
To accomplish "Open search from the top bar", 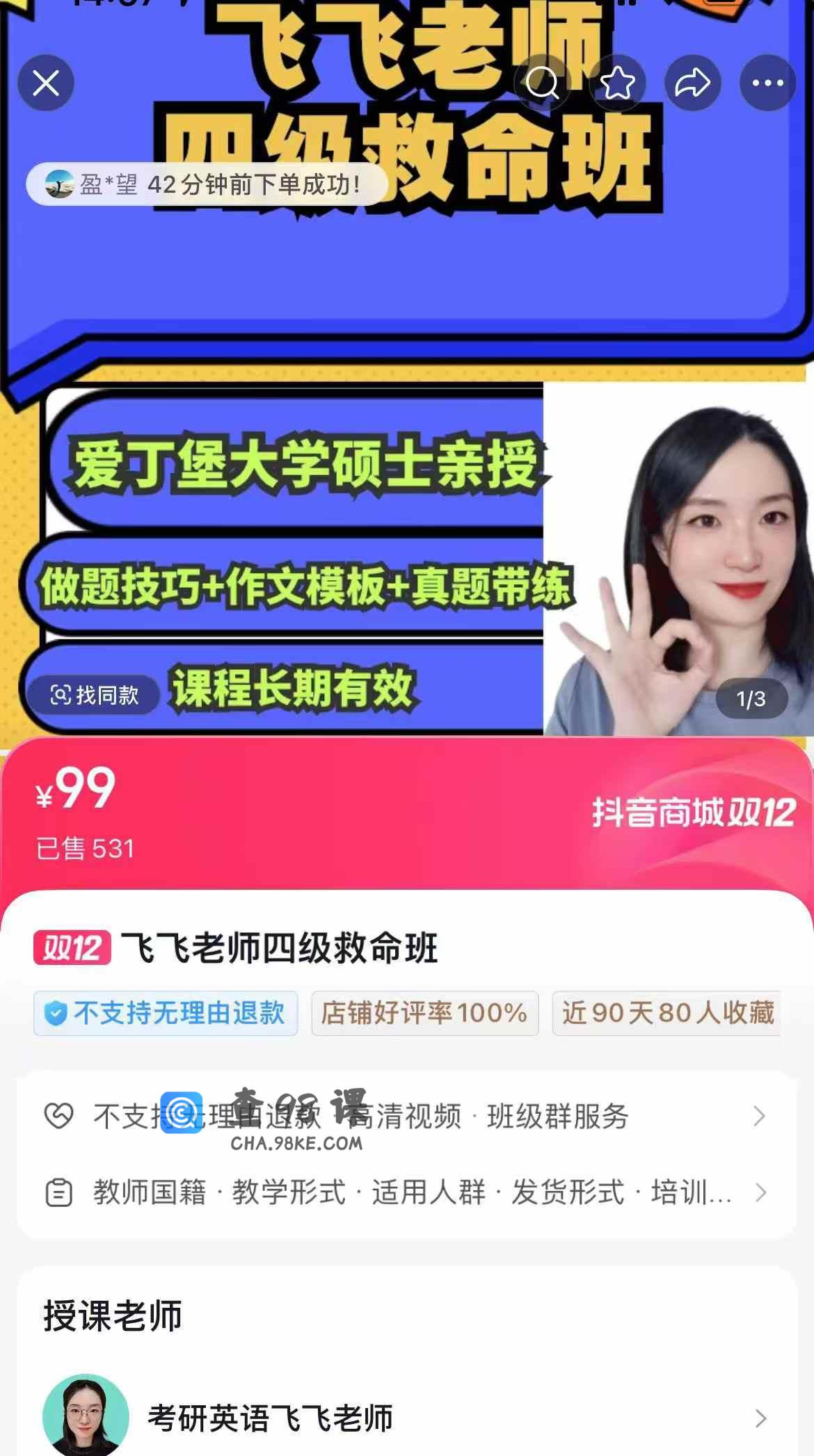I will click(542, 83).
